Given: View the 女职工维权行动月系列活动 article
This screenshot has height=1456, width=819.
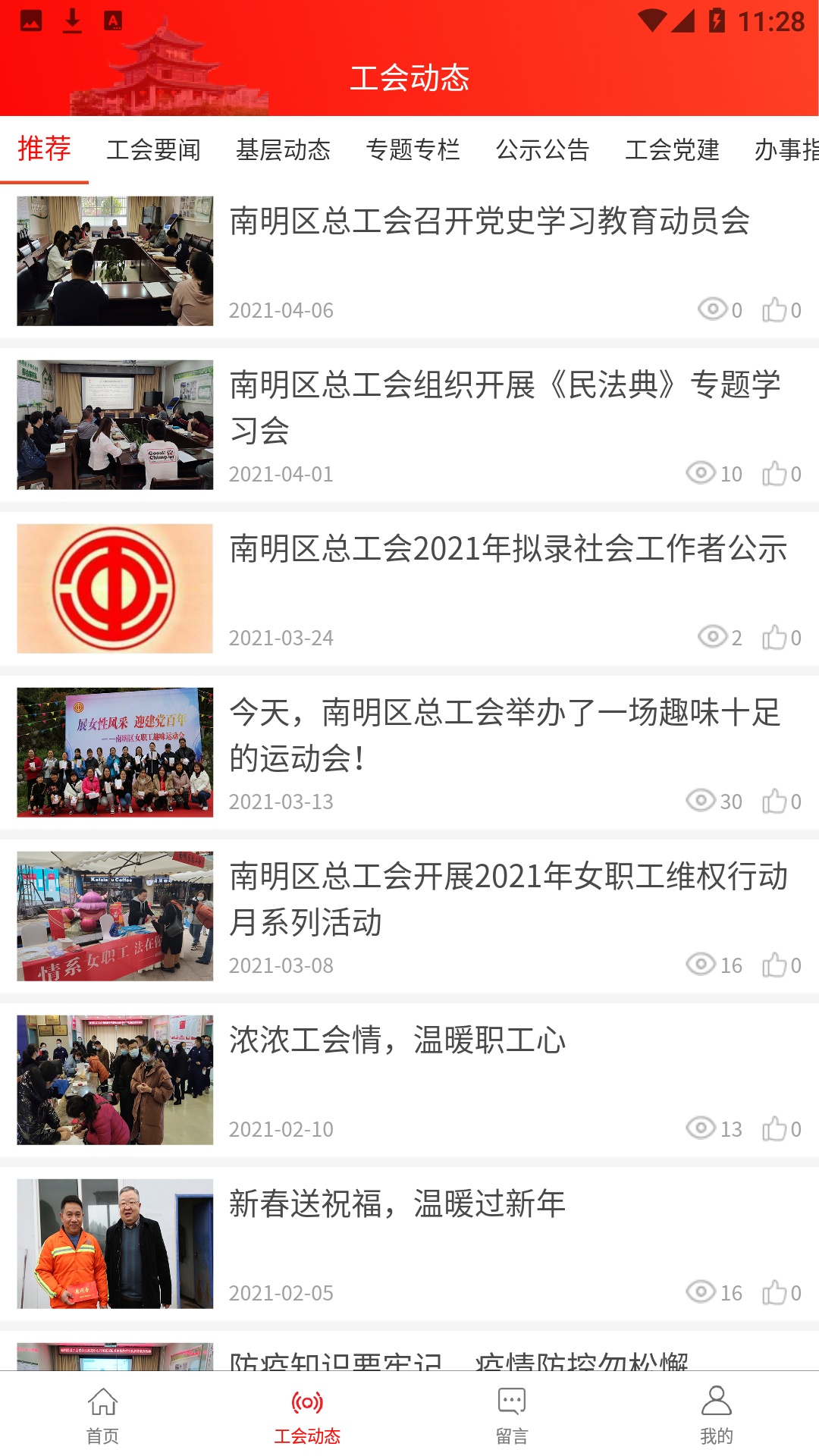Looking at the screenshot, I should [508, 899].
